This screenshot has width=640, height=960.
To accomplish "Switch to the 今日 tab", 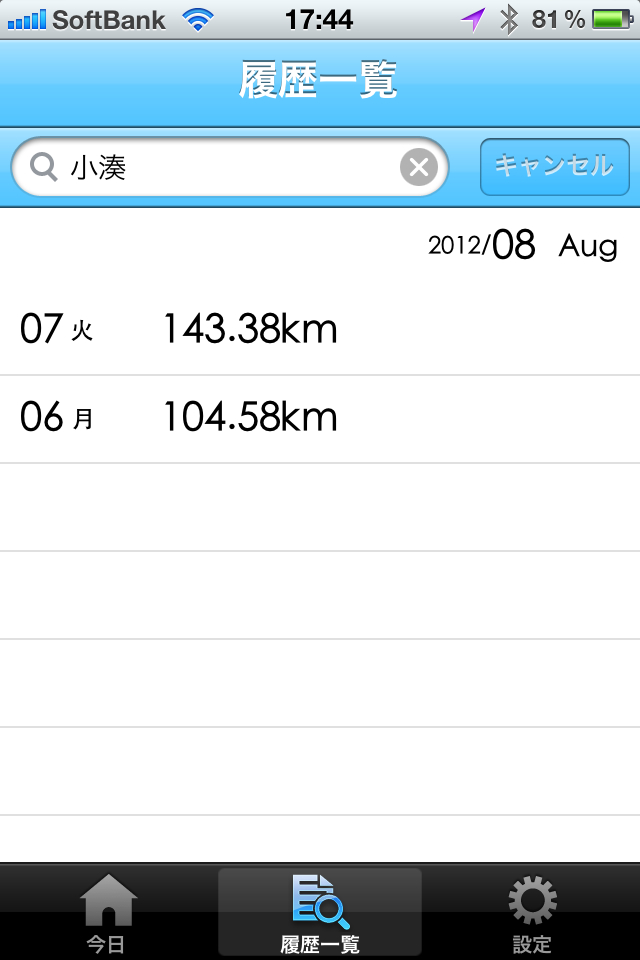I will 107,912.
